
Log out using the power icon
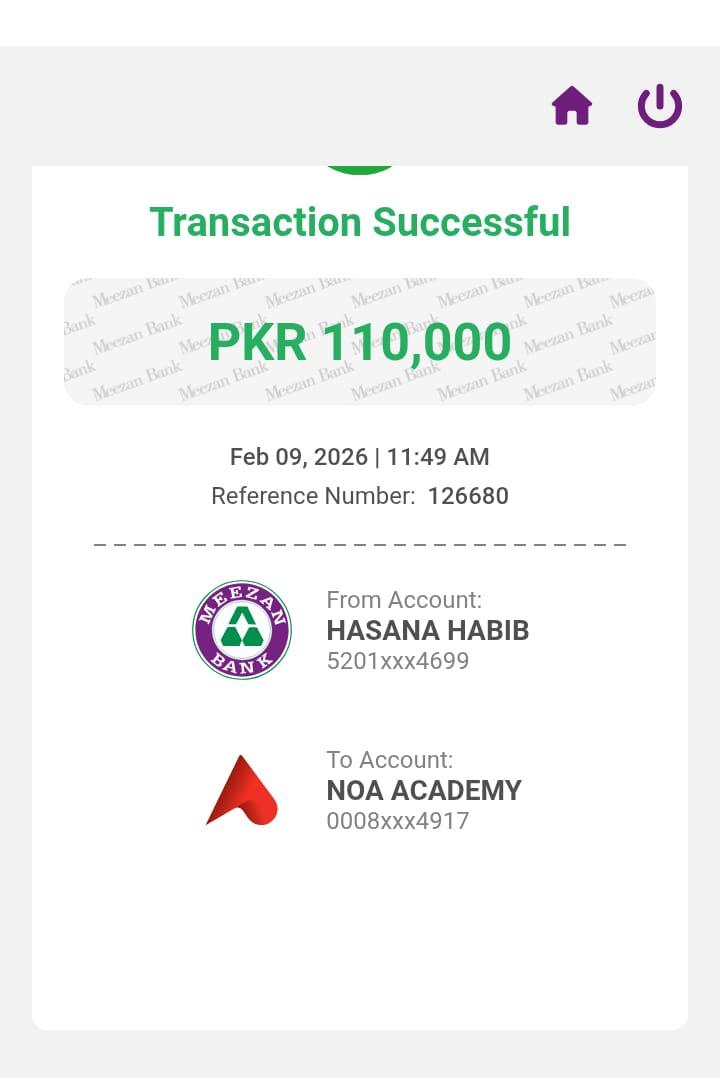(x=660, y=106)
